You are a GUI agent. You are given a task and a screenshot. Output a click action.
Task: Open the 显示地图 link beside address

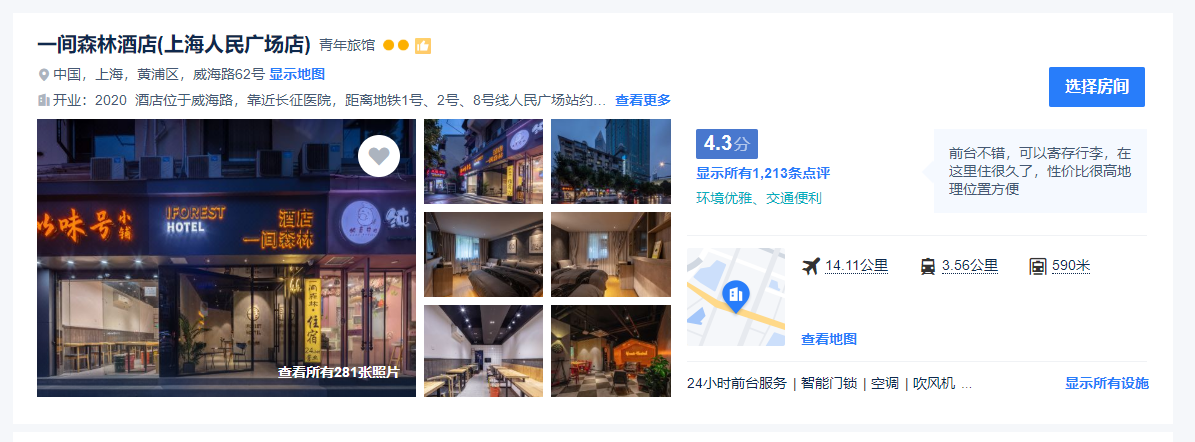[297, 74]
